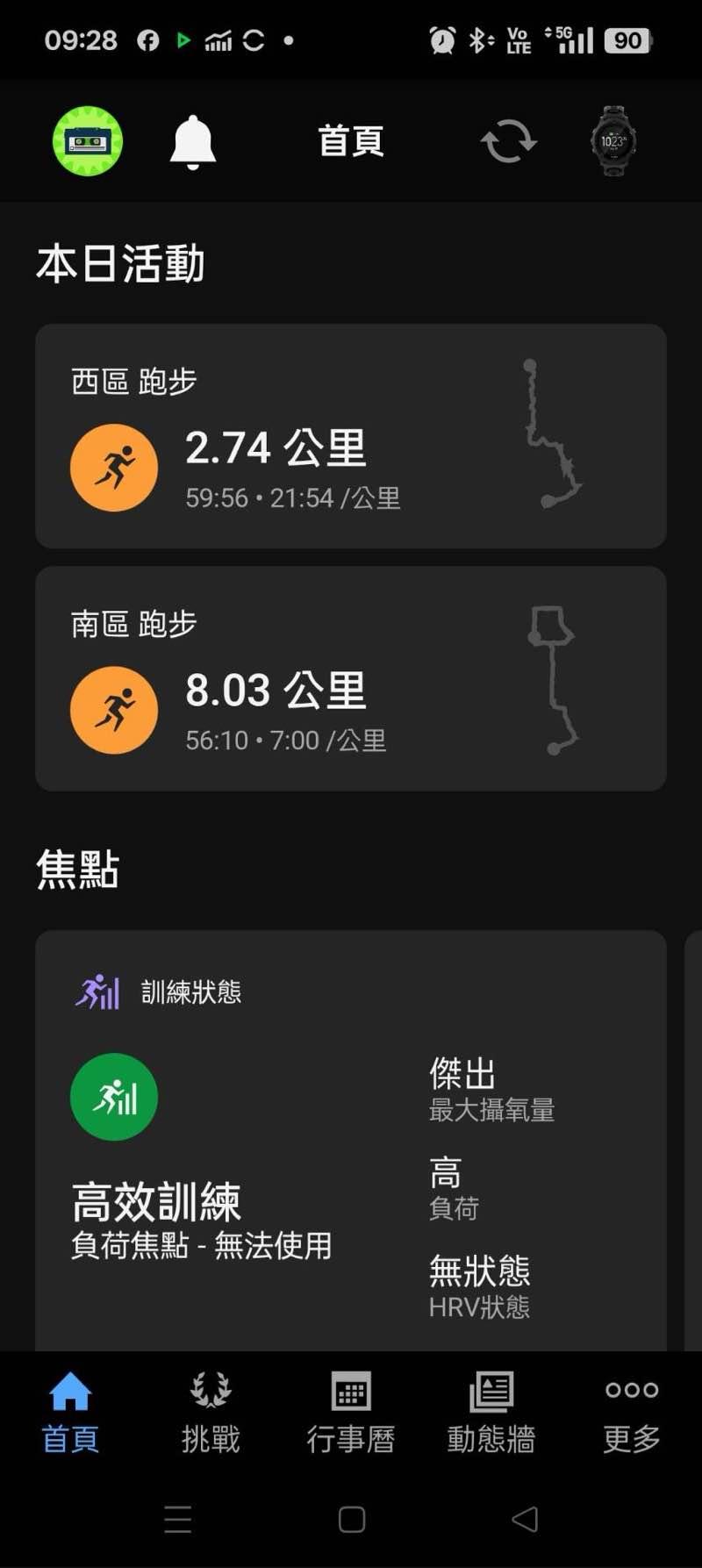Select the 動態牆 tab
The height and width of the screenshot is (1568, 702).
pos(491,1412)
